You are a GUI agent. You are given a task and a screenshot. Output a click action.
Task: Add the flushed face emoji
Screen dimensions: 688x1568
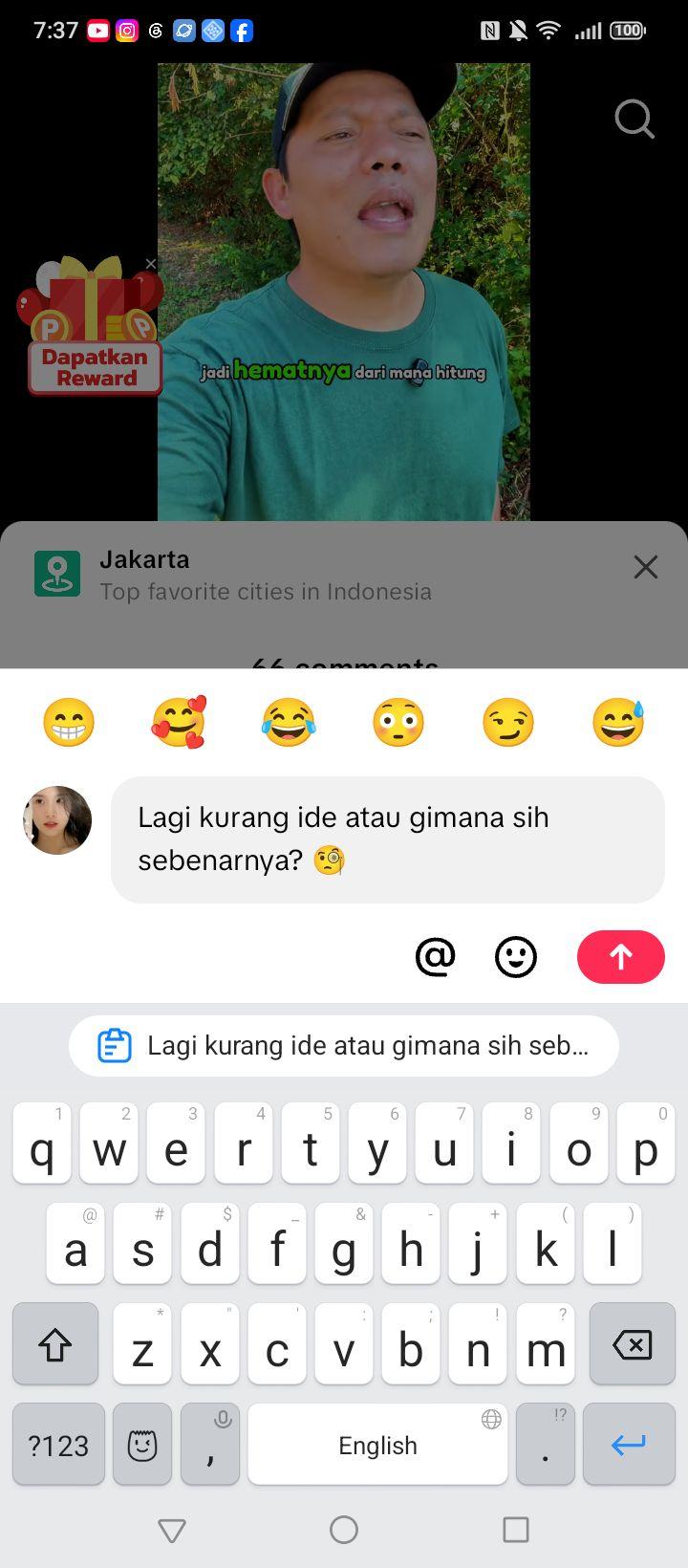pos(398,722)
